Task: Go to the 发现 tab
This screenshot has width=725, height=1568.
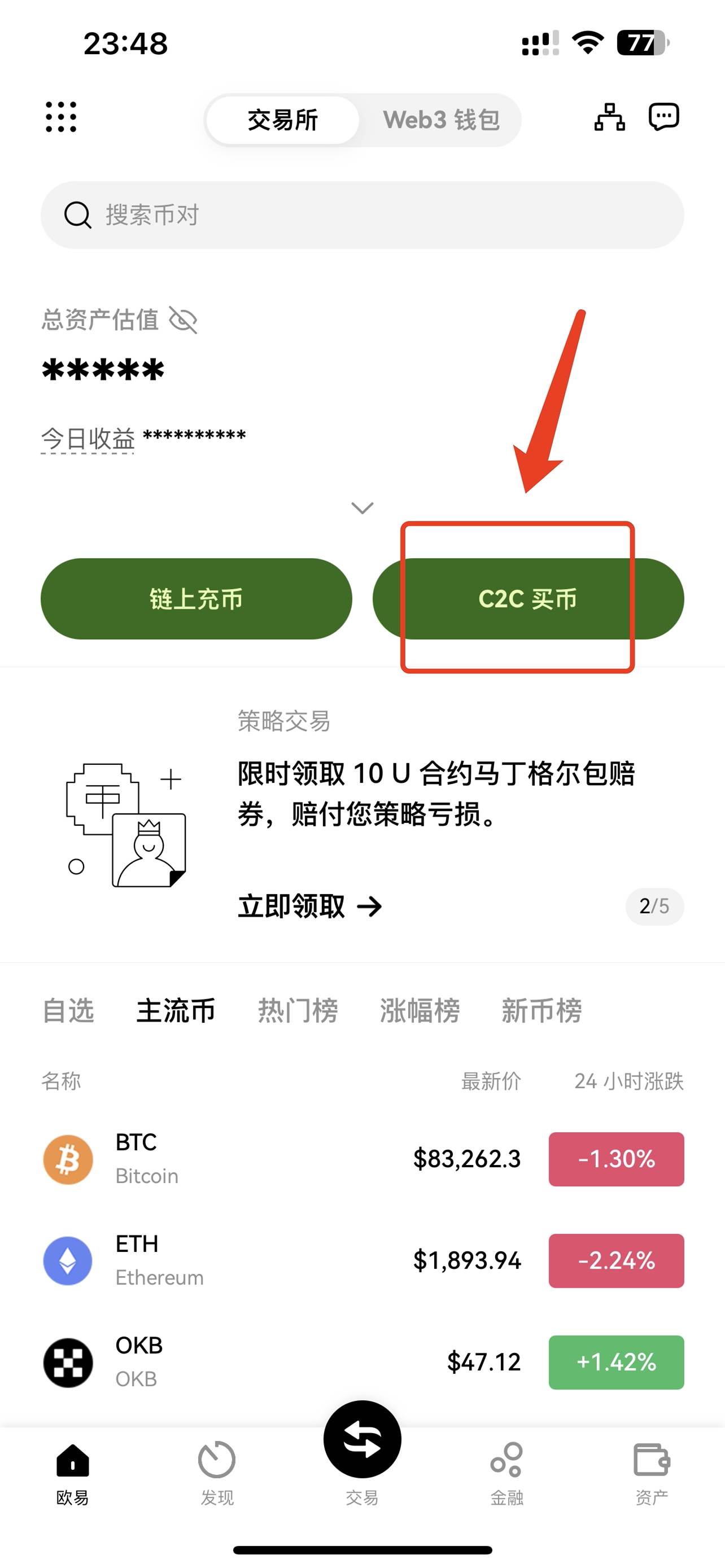Action: tap(217, 1472)
